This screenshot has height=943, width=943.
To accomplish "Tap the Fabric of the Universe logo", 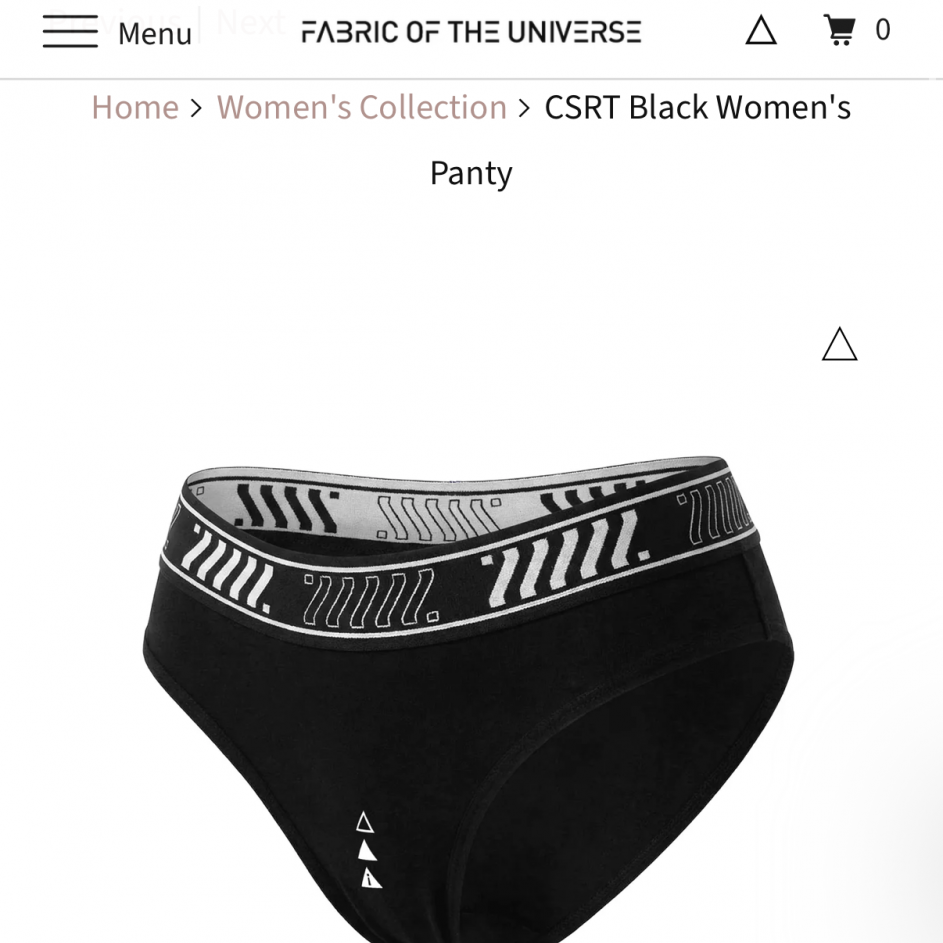I will [x=471, y=32].
